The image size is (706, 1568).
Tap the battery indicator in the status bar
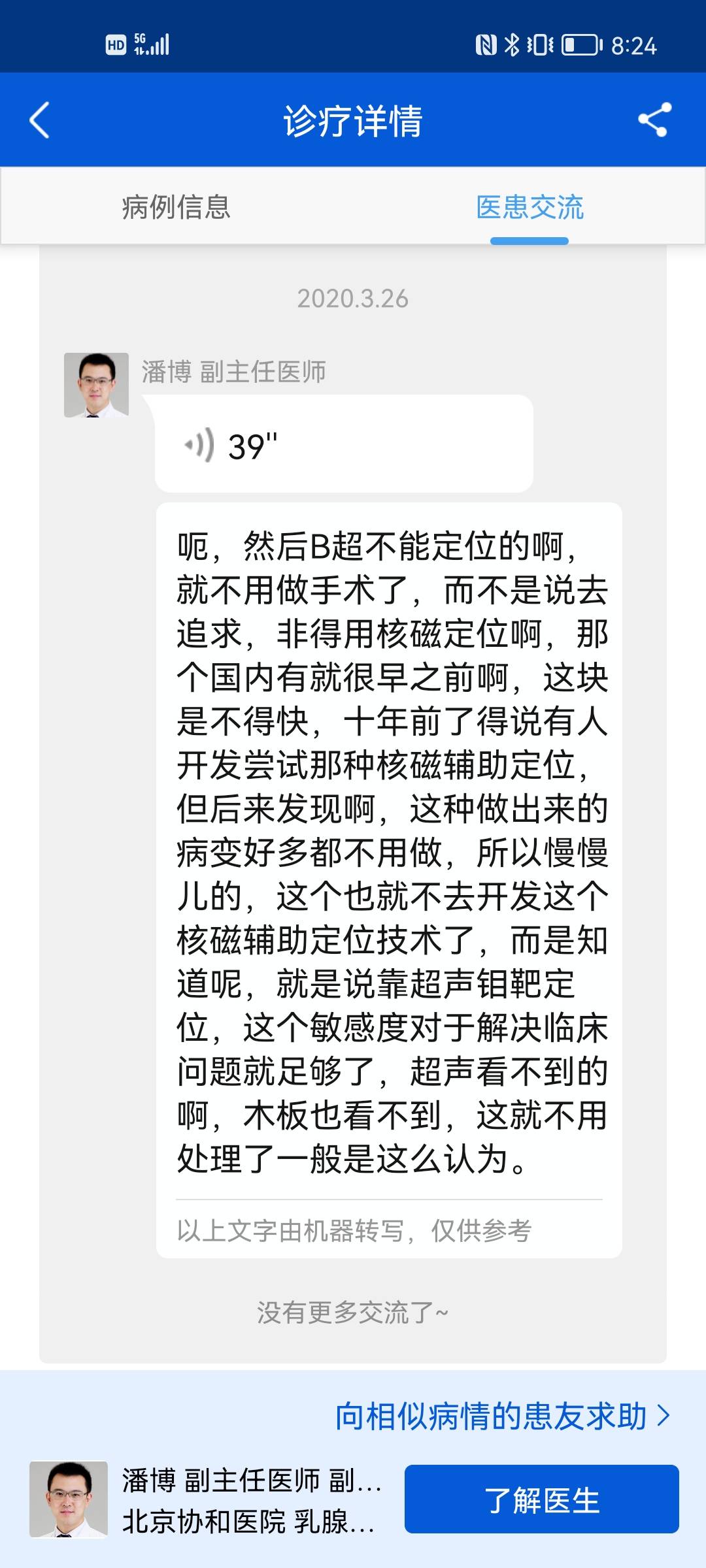(580, 44)
